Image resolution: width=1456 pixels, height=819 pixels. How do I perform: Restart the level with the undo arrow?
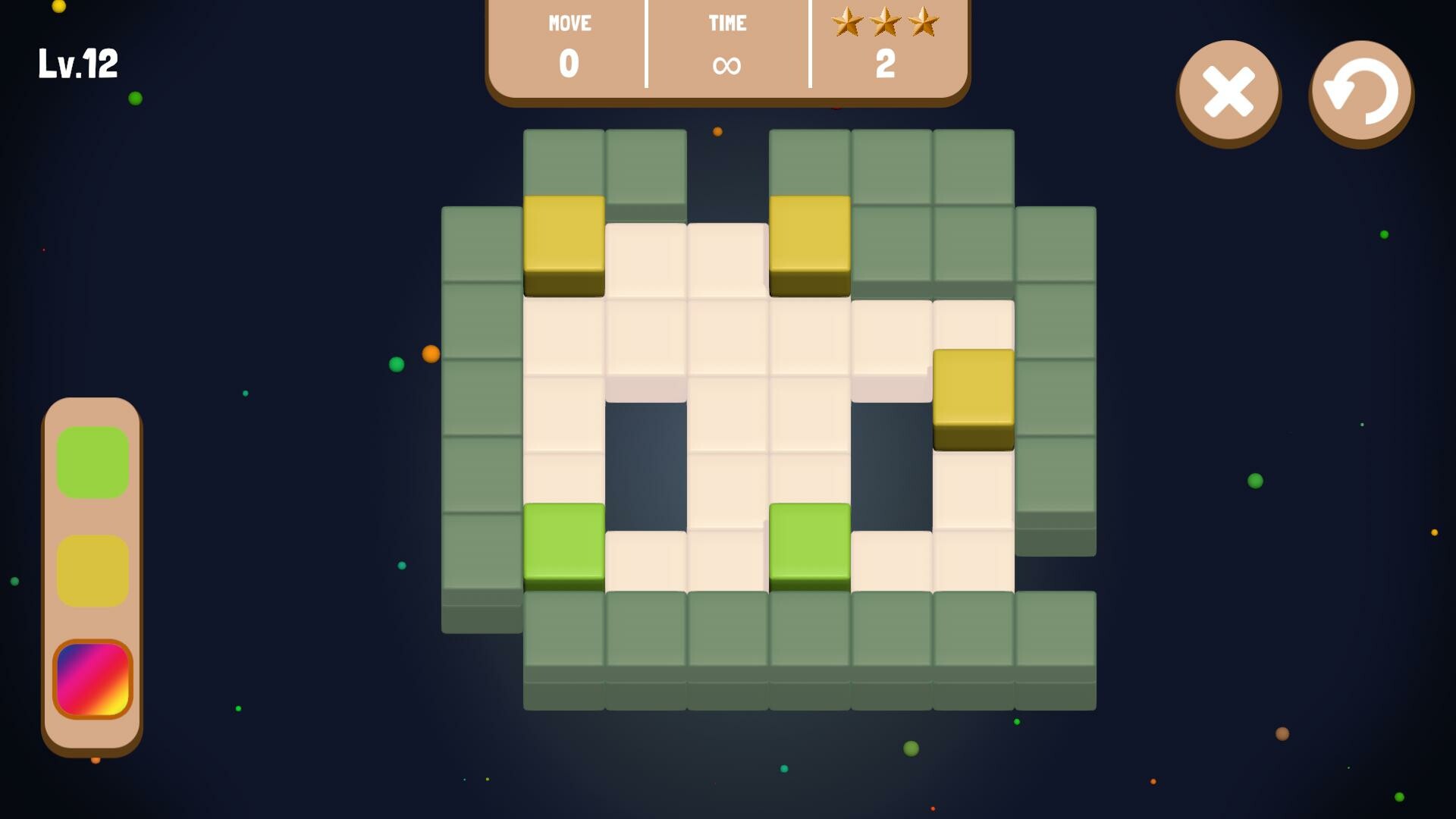(1361, 92)
